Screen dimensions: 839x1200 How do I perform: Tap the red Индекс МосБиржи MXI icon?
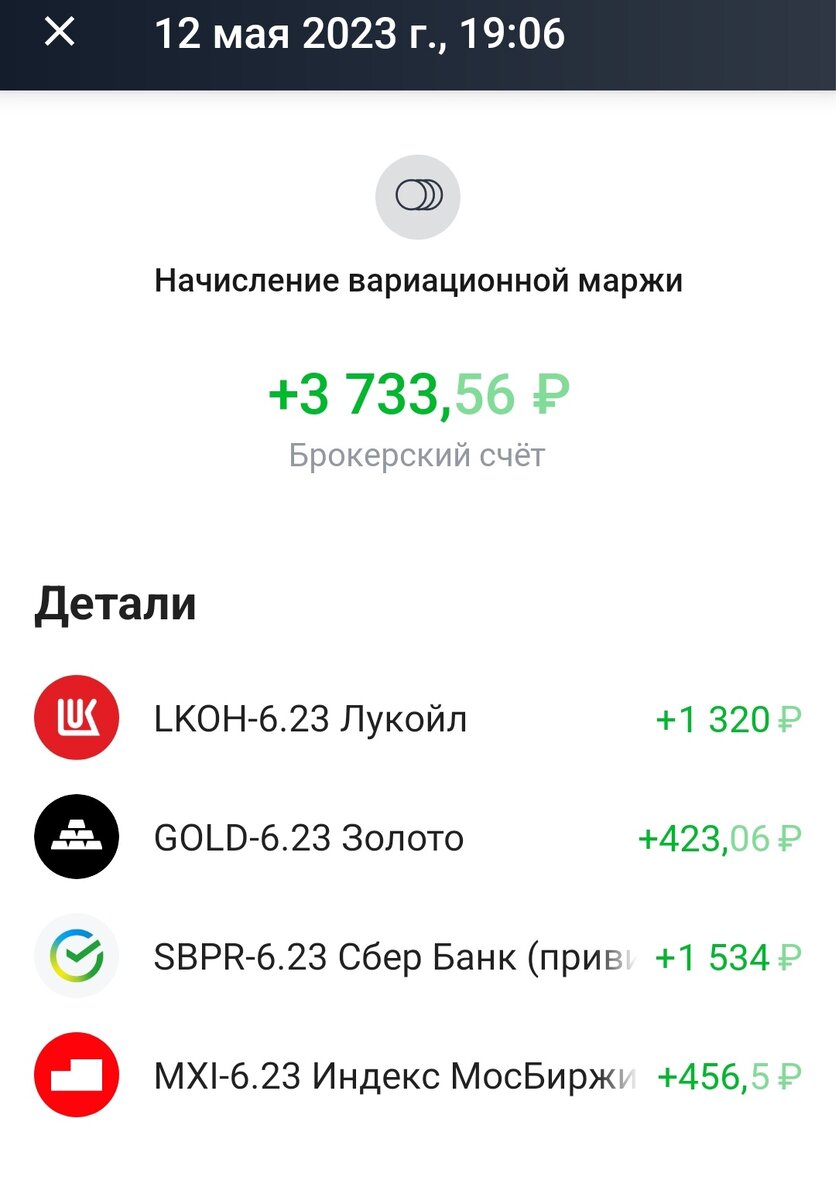tap(76, 1074)
